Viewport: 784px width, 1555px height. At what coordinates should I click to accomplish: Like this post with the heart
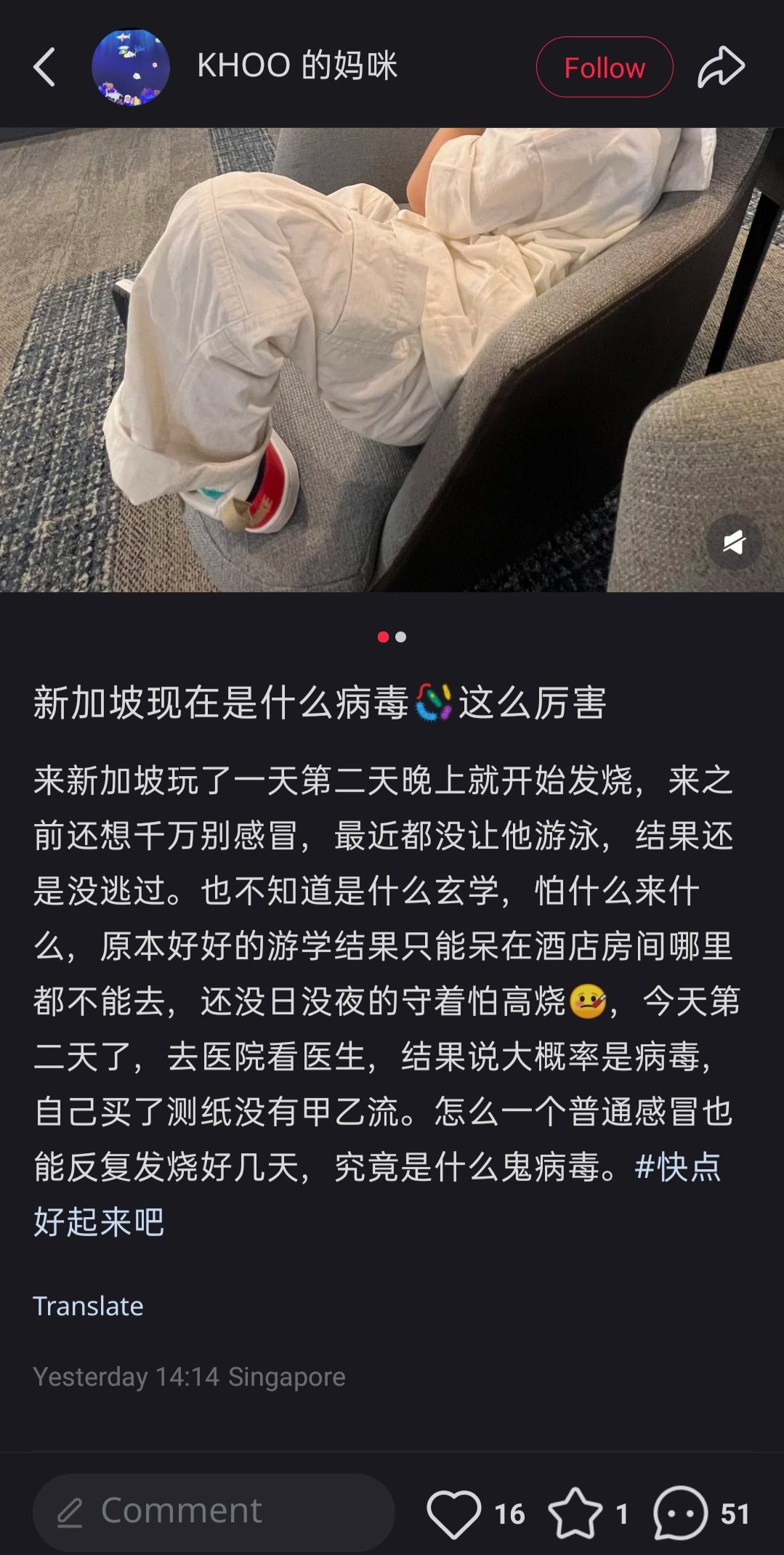453,1513
